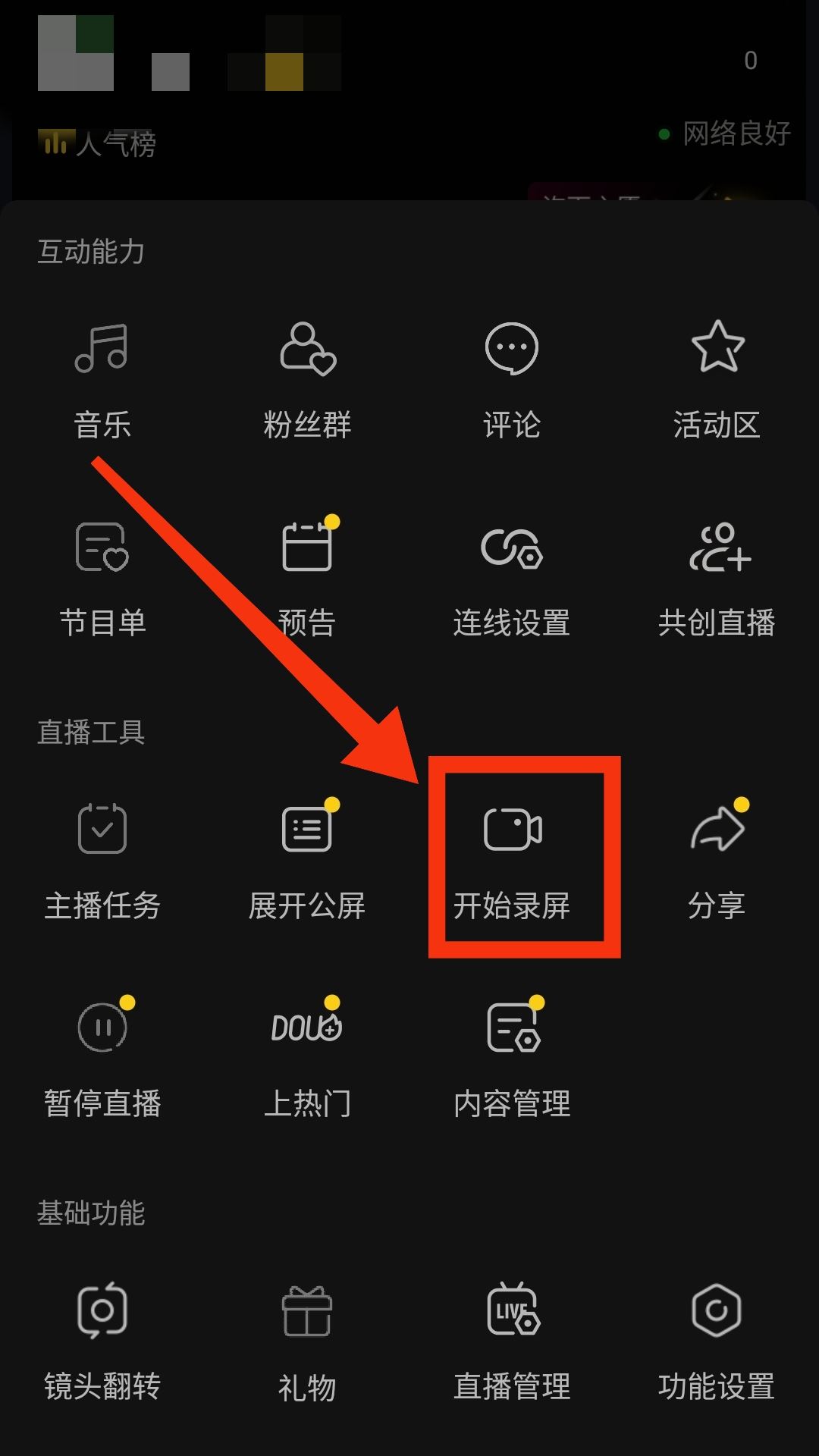Select the 预告 preview calendar icon
Viewport: 819px width, 1456px height.
307,576
